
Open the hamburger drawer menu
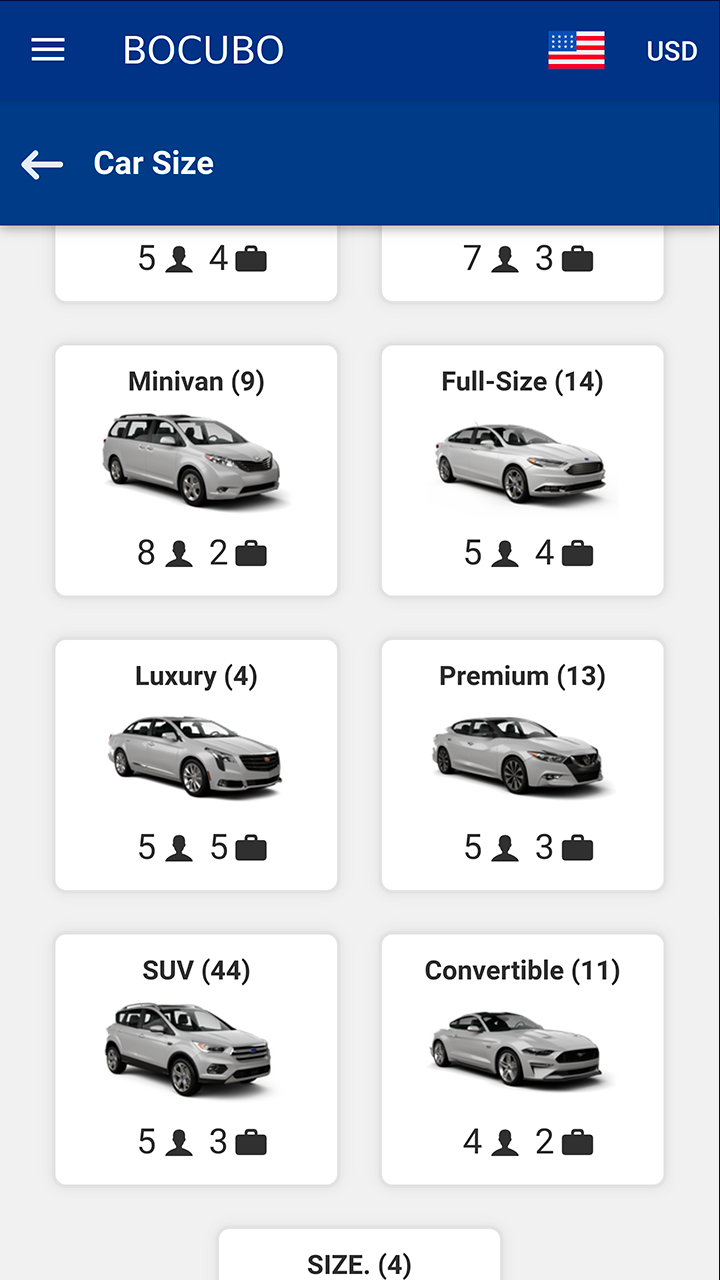click(x=48, y=50)
